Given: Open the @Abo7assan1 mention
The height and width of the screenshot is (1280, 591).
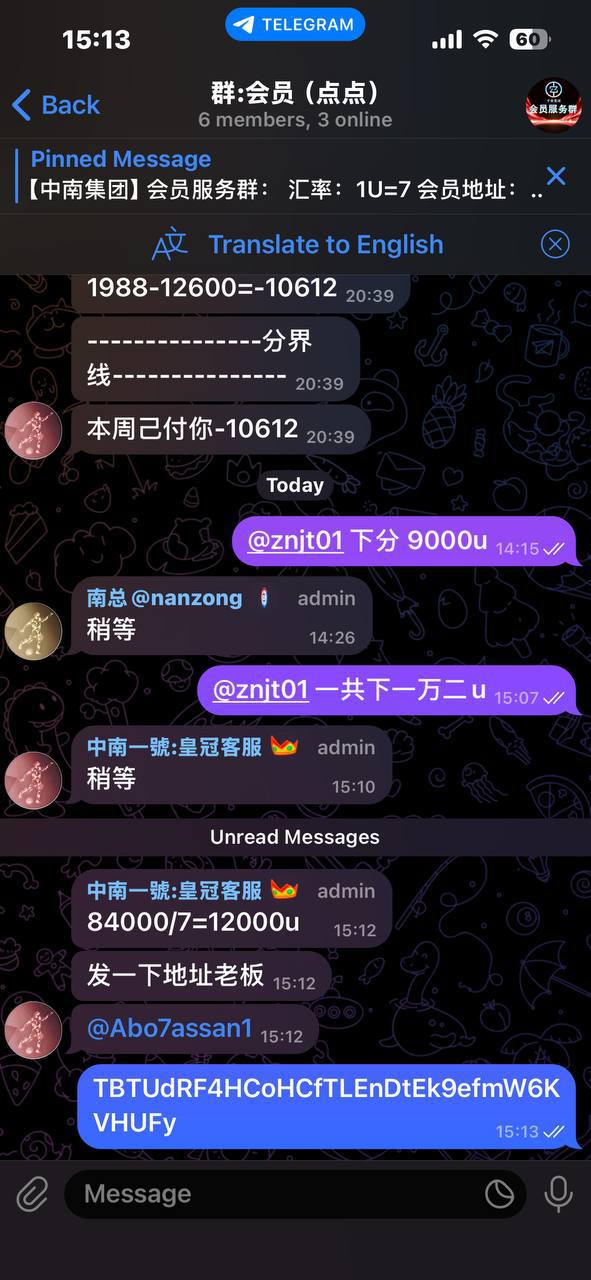Looking at the screenshot, I should pos(169,1028).
